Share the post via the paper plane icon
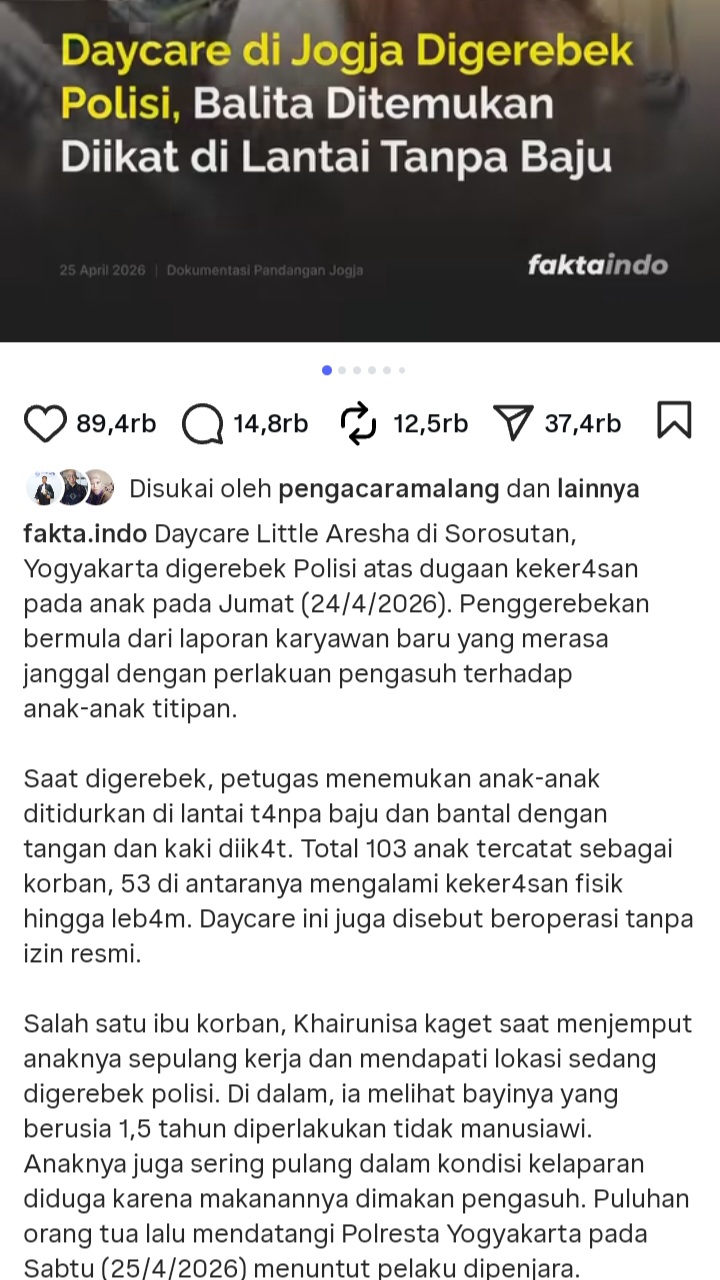 click(515, 421)
